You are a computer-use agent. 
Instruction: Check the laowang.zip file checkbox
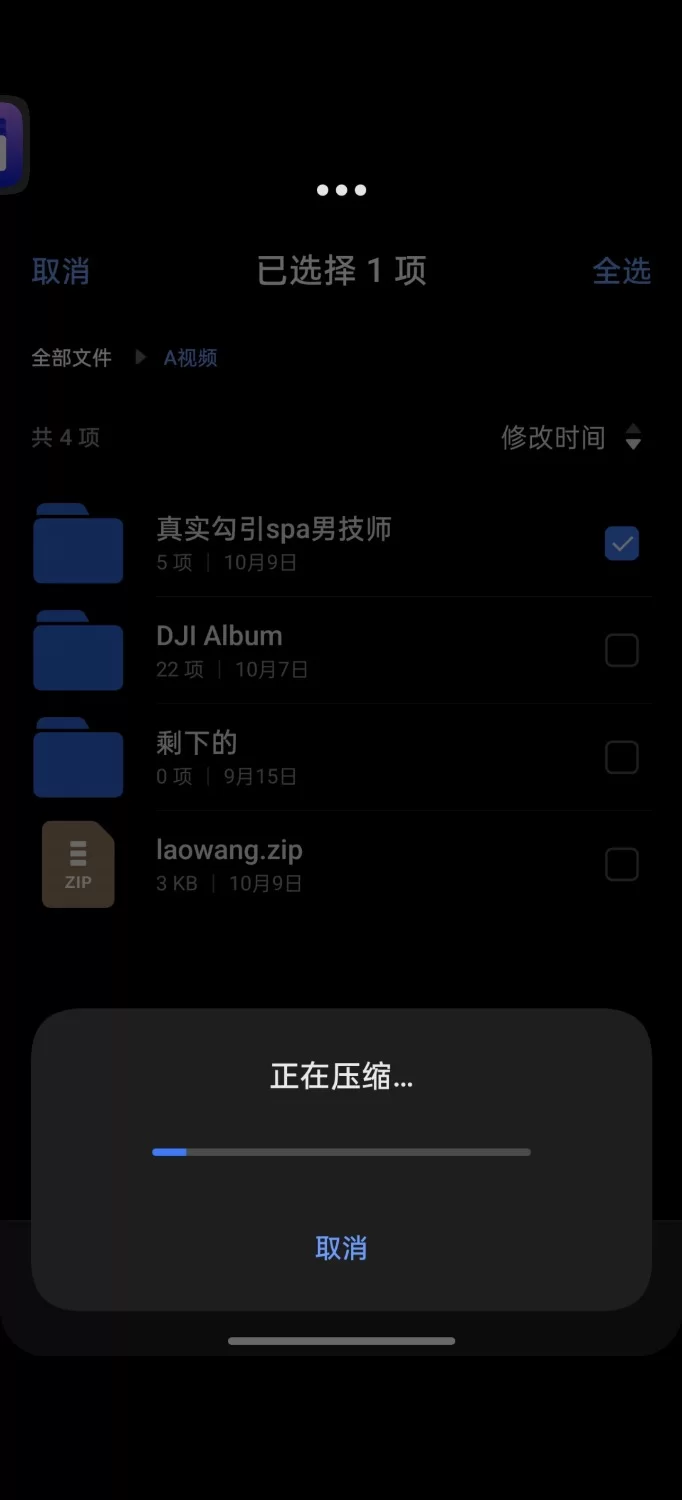point(621,864)
